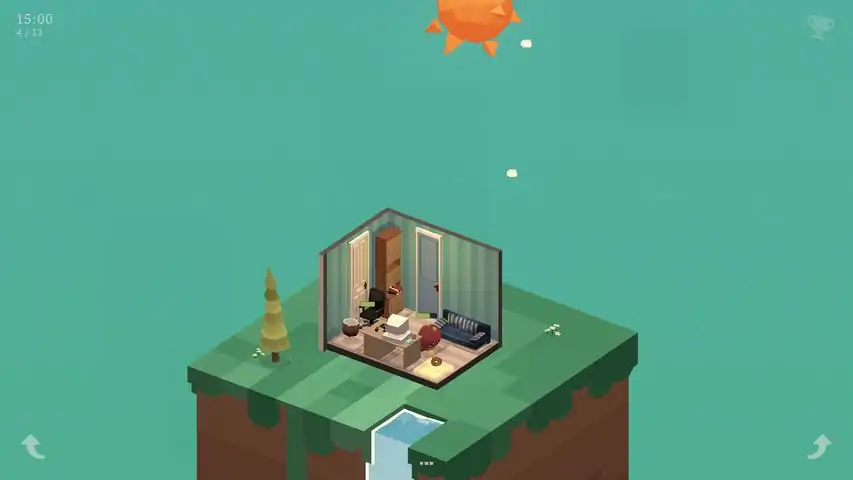The image size is (853, 480).
Task: Rotate the scene with the left arrow
Action: (33, 447)
